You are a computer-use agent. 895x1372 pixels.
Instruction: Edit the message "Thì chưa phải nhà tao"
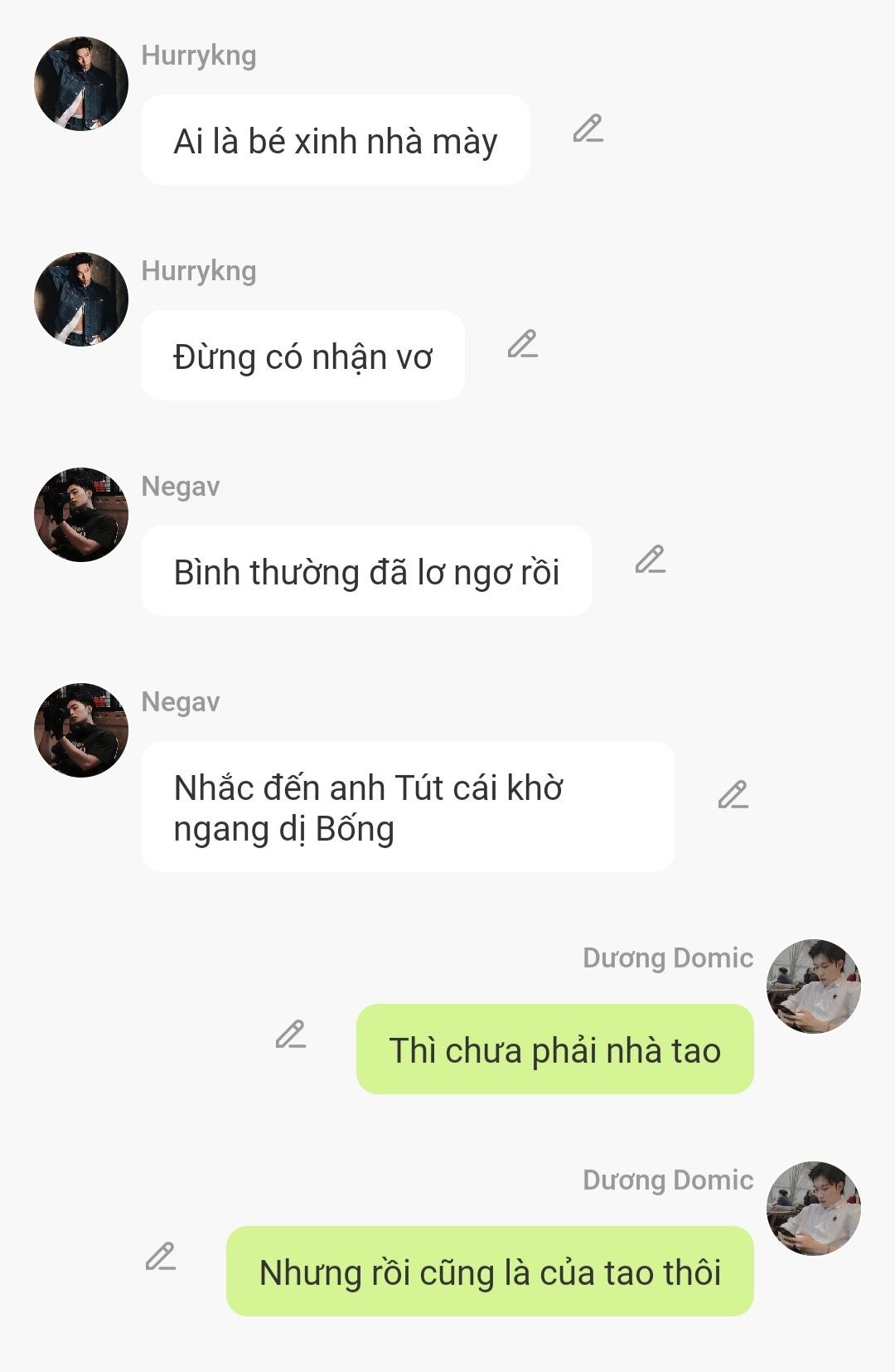coord(290,1034)
